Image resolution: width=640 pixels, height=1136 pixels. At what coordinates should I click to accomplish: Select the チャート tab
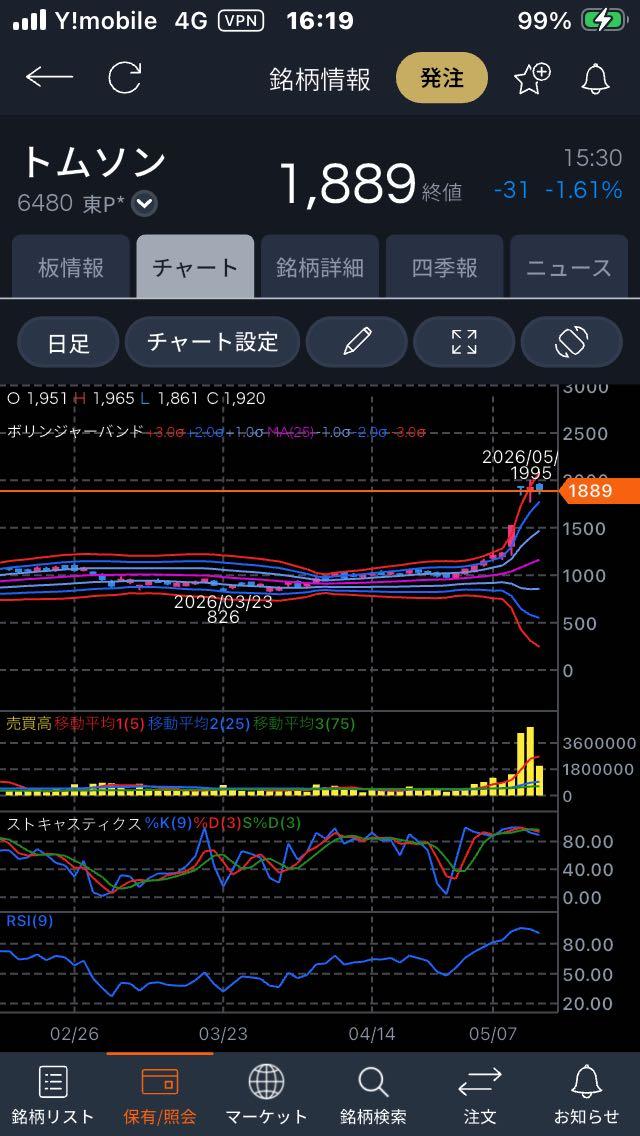pos(195,267)
